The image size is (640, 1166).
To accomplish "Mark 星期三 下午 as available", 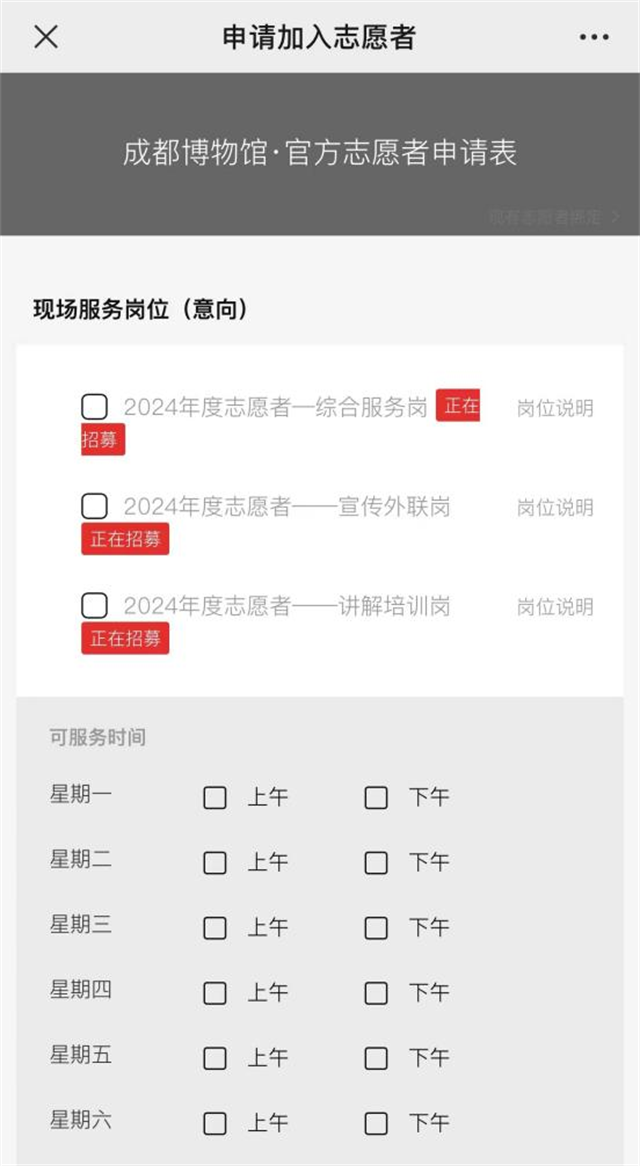I will coord(376,927).
